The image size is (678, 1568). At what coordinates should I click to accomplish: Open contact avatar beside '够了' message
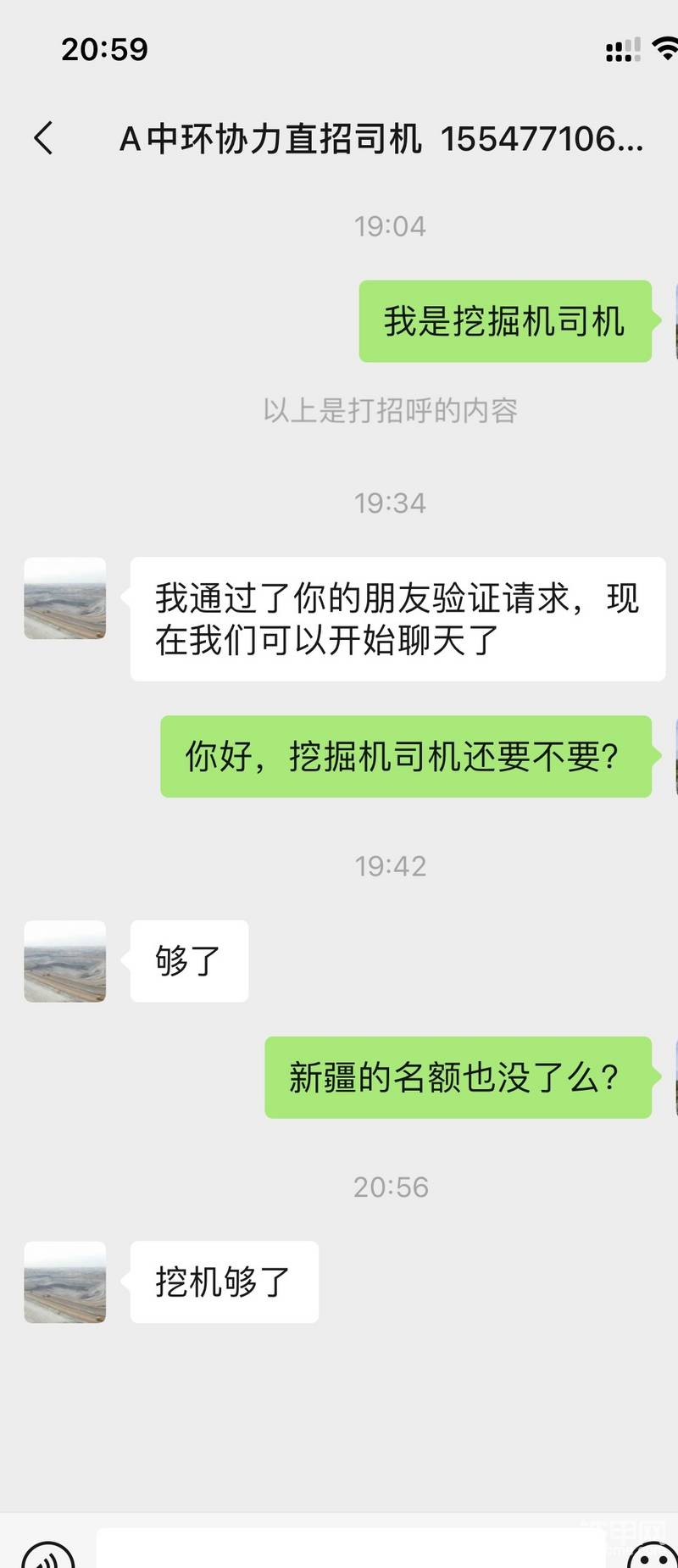[65, 961]
